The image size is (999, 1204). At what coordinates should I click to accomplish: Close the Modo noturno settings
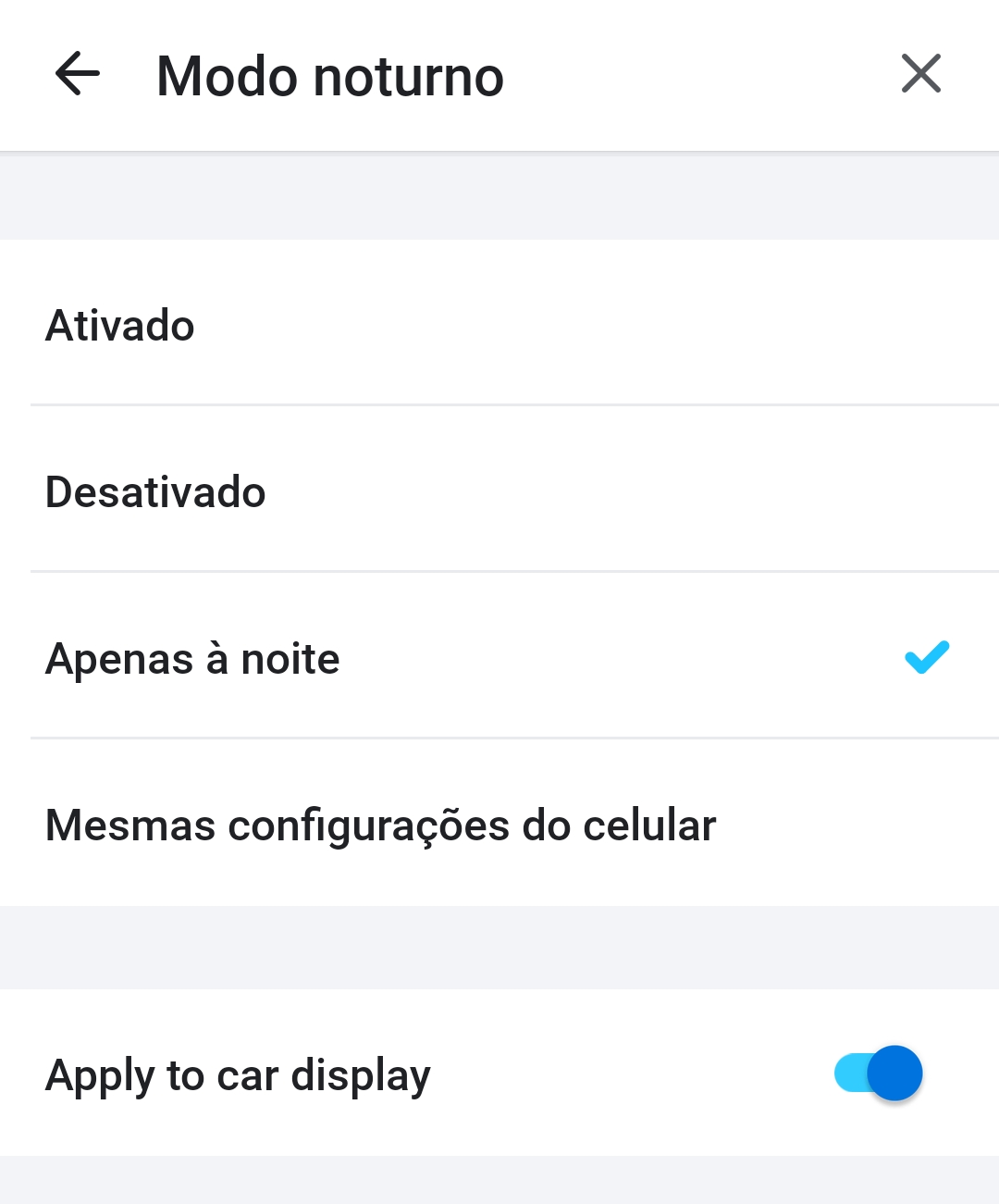point(920,74)
